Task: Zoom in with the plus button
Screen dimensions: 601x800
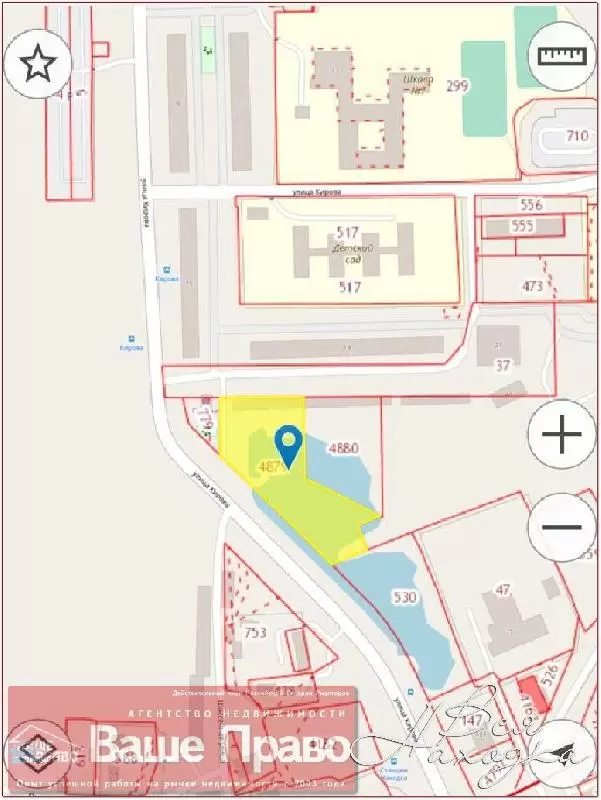Action: tap(561, 435)
